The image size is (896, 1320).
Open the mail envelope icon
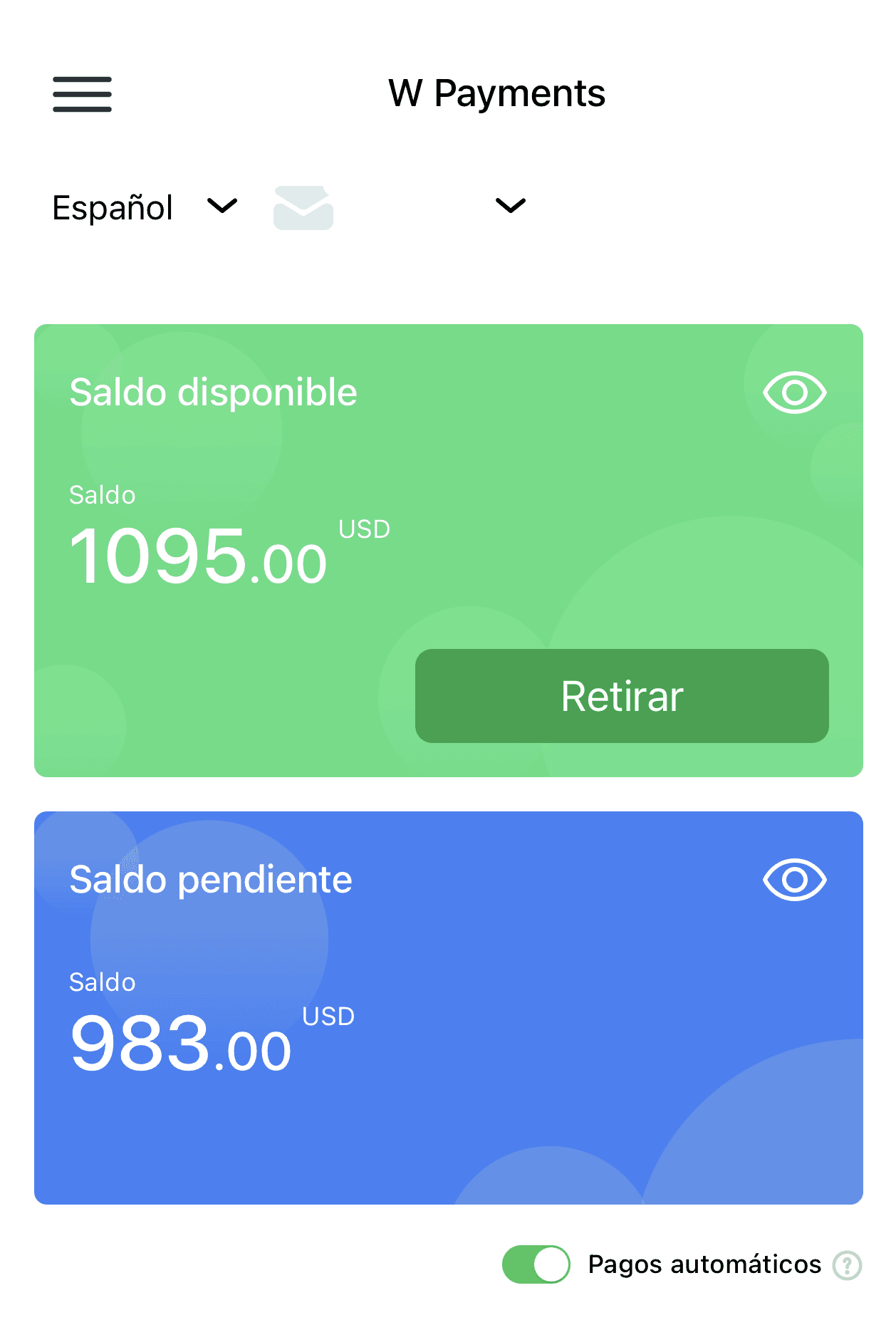[303, 208]
